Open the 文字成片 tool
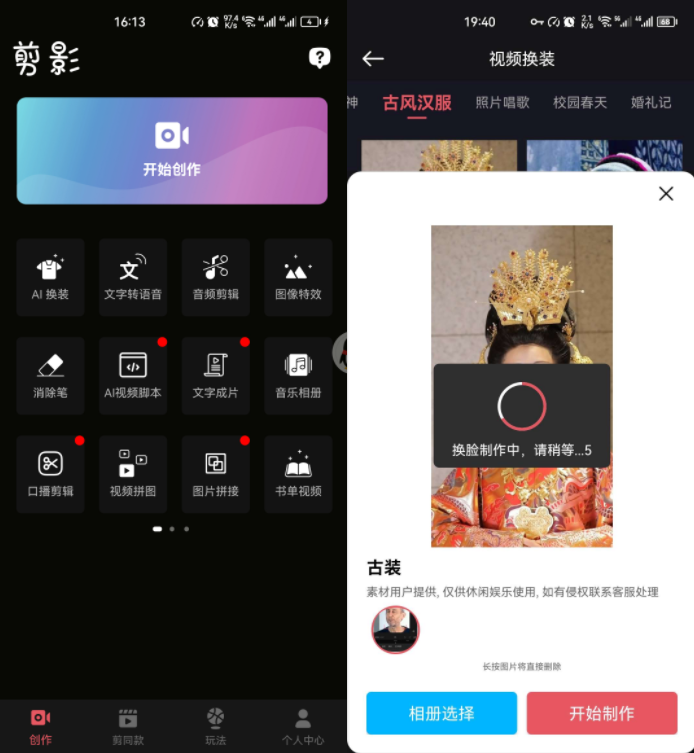The width and height of the screenshot is (694, 753). (215, 375)
